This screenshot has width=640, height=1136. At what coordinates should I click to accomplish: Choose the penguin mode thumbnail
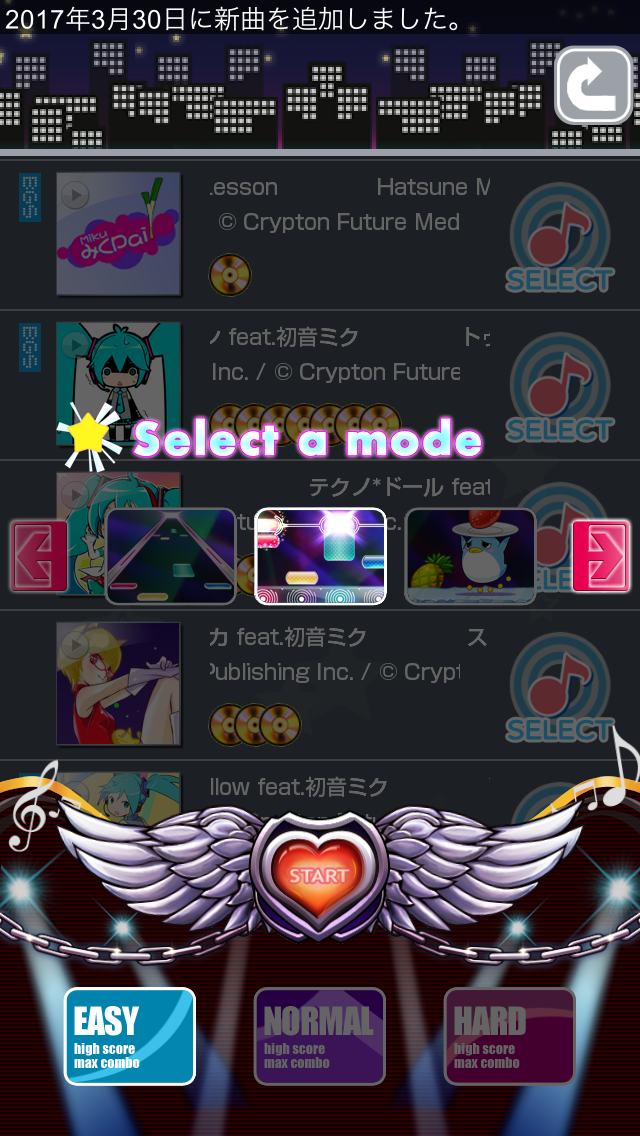coord(470,556)
